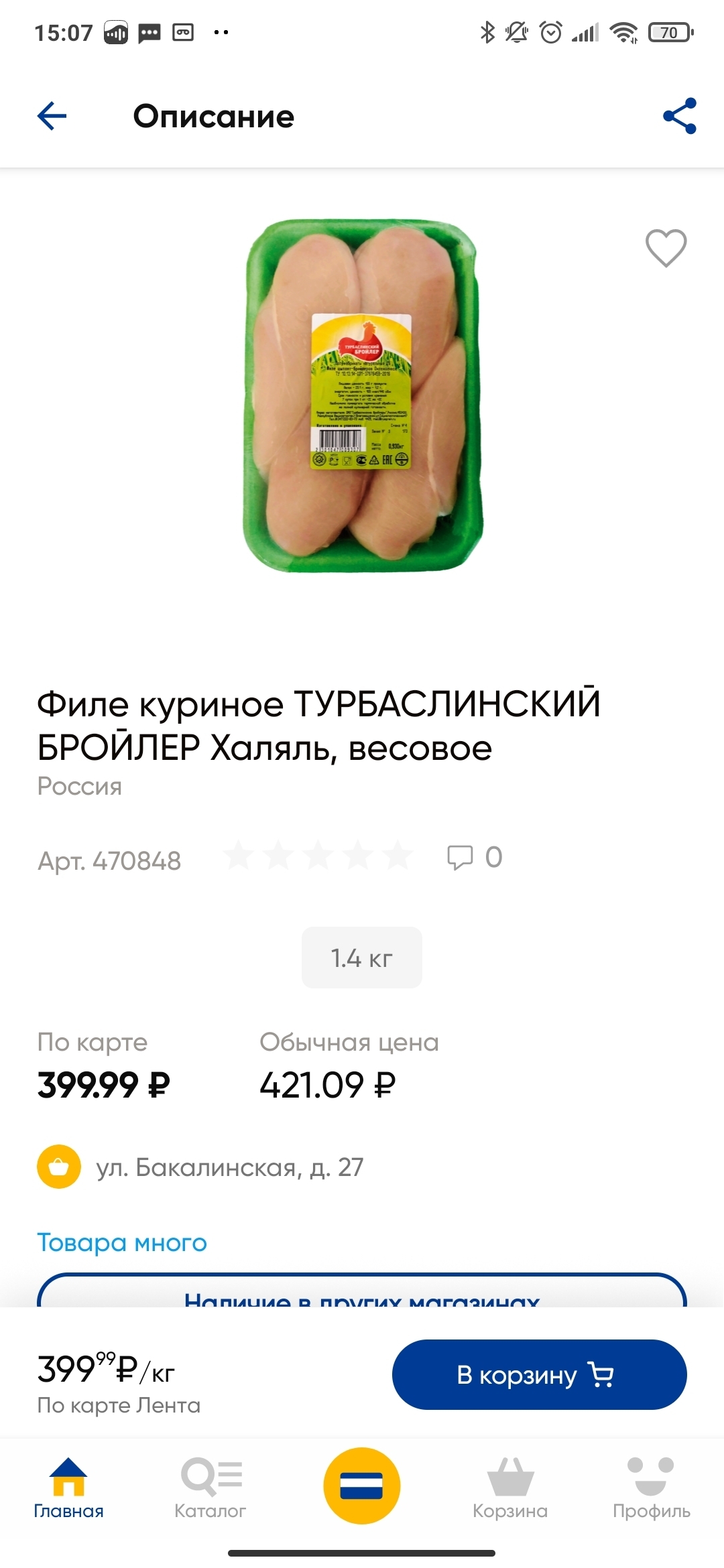The image size is (724, 1568).
Task: Go back from the Описание page
Action: click(x=52, y=117)
